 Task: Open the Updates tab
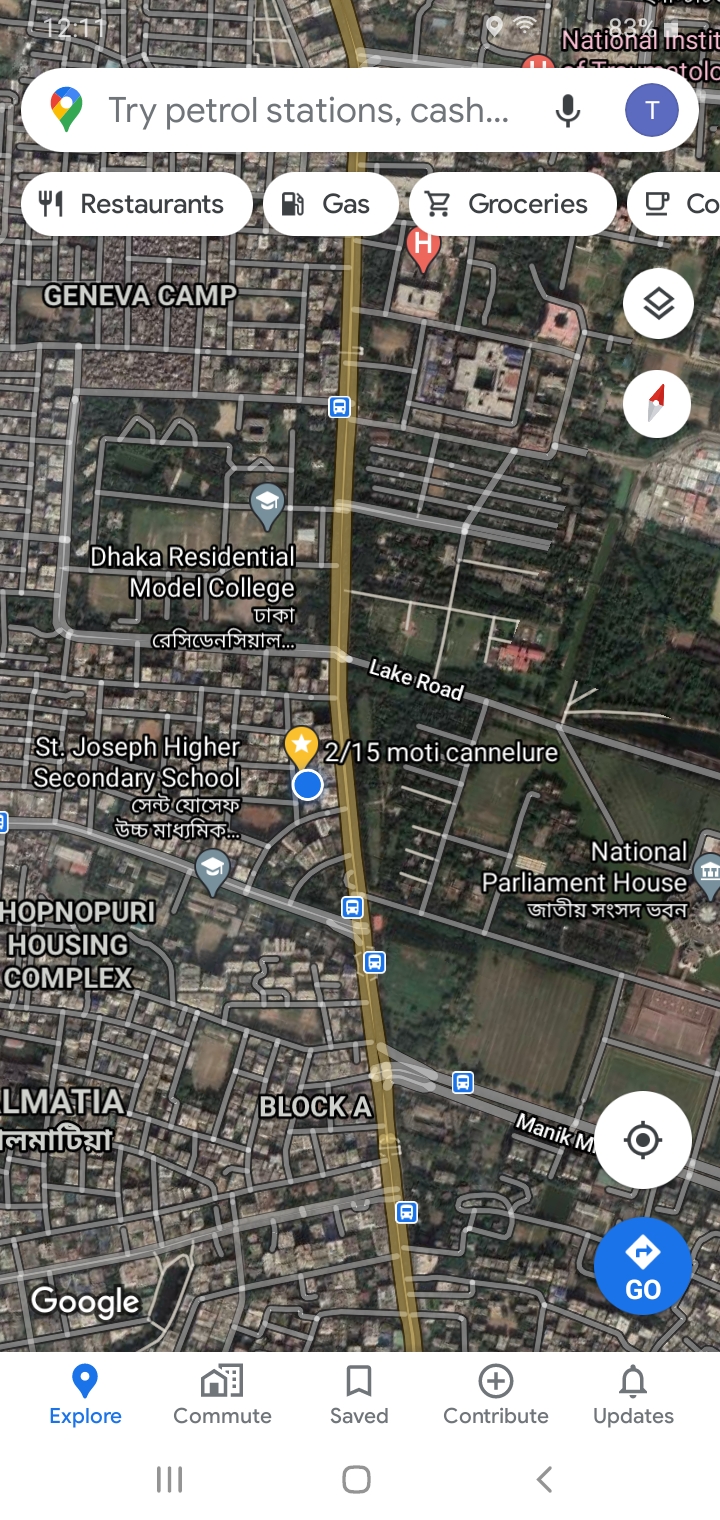pyautogui.click(x=633, y=1396)
